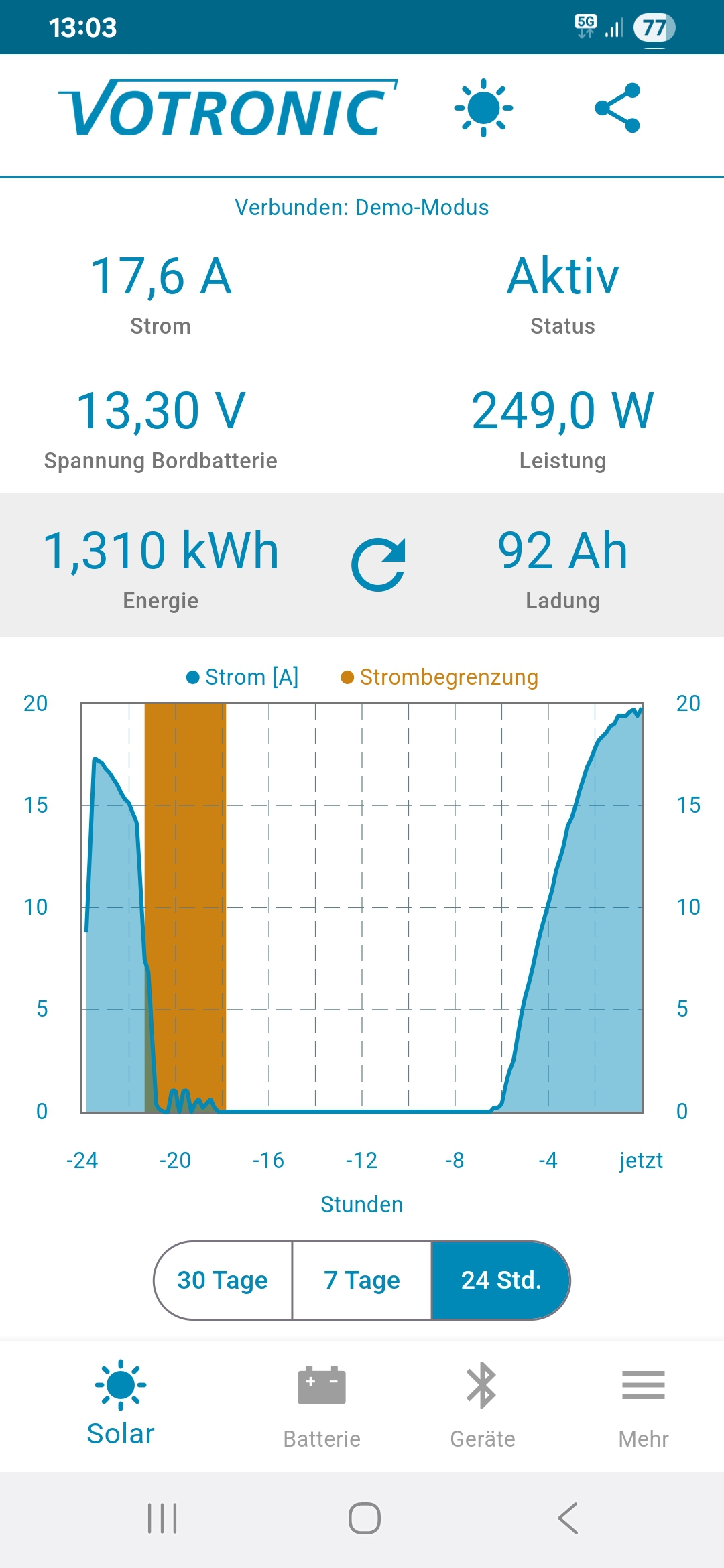The height and width of the screenshot is (1568, 724).
Task: Go back using the system back button
Action: pos(567,1518)
